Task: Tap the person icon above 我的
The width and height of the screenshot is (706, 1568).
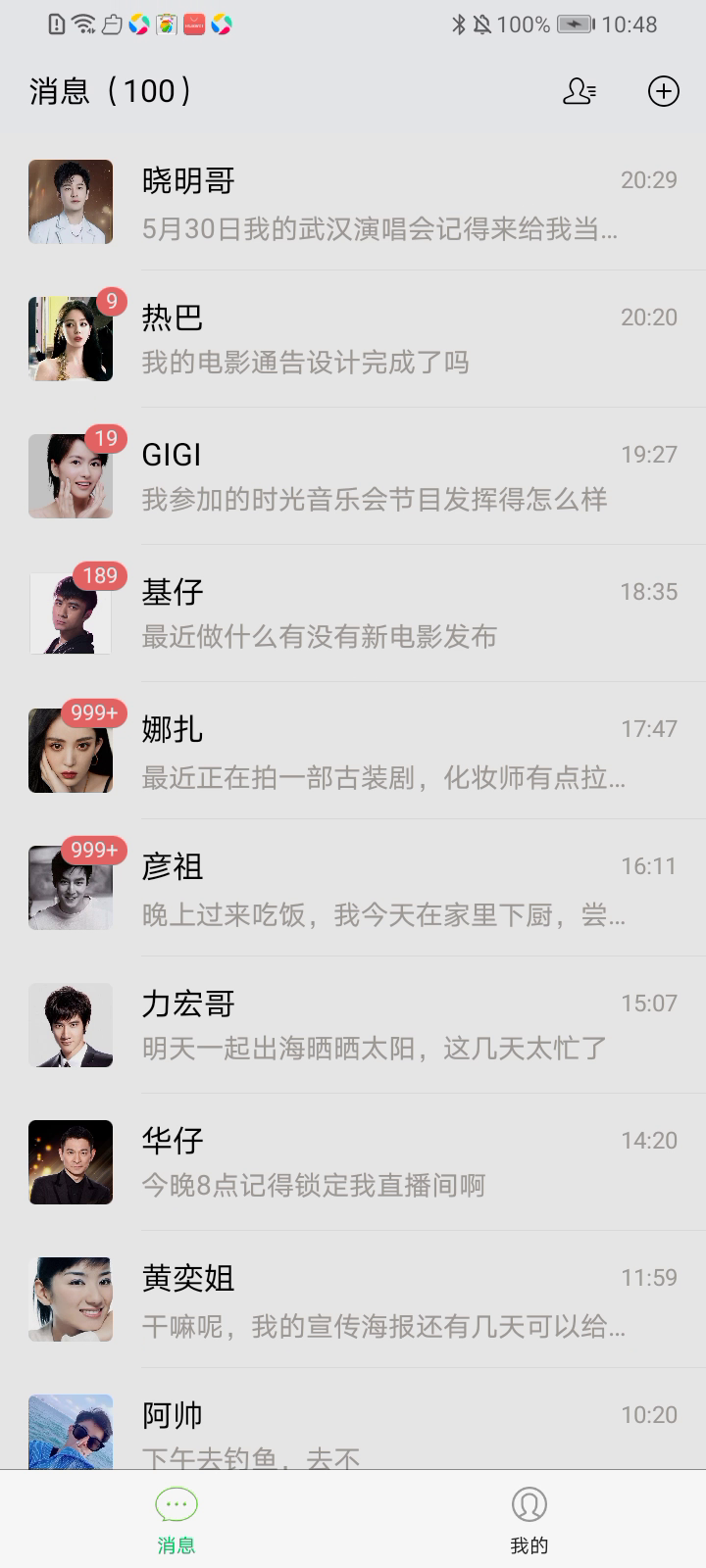Action: coord(529,1502)
